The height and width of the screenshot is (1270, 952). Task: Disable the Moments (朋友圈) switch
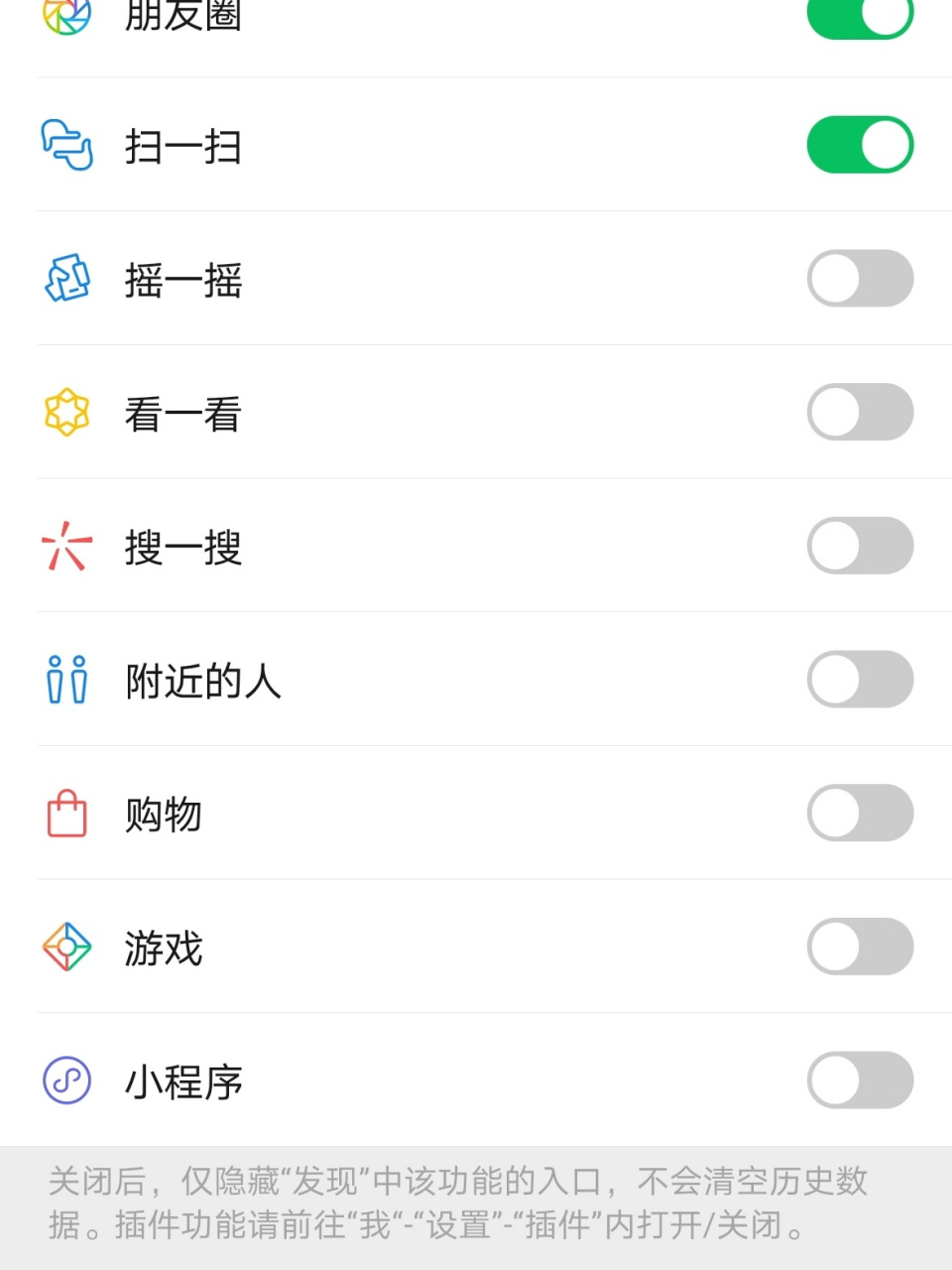(860, 14)
